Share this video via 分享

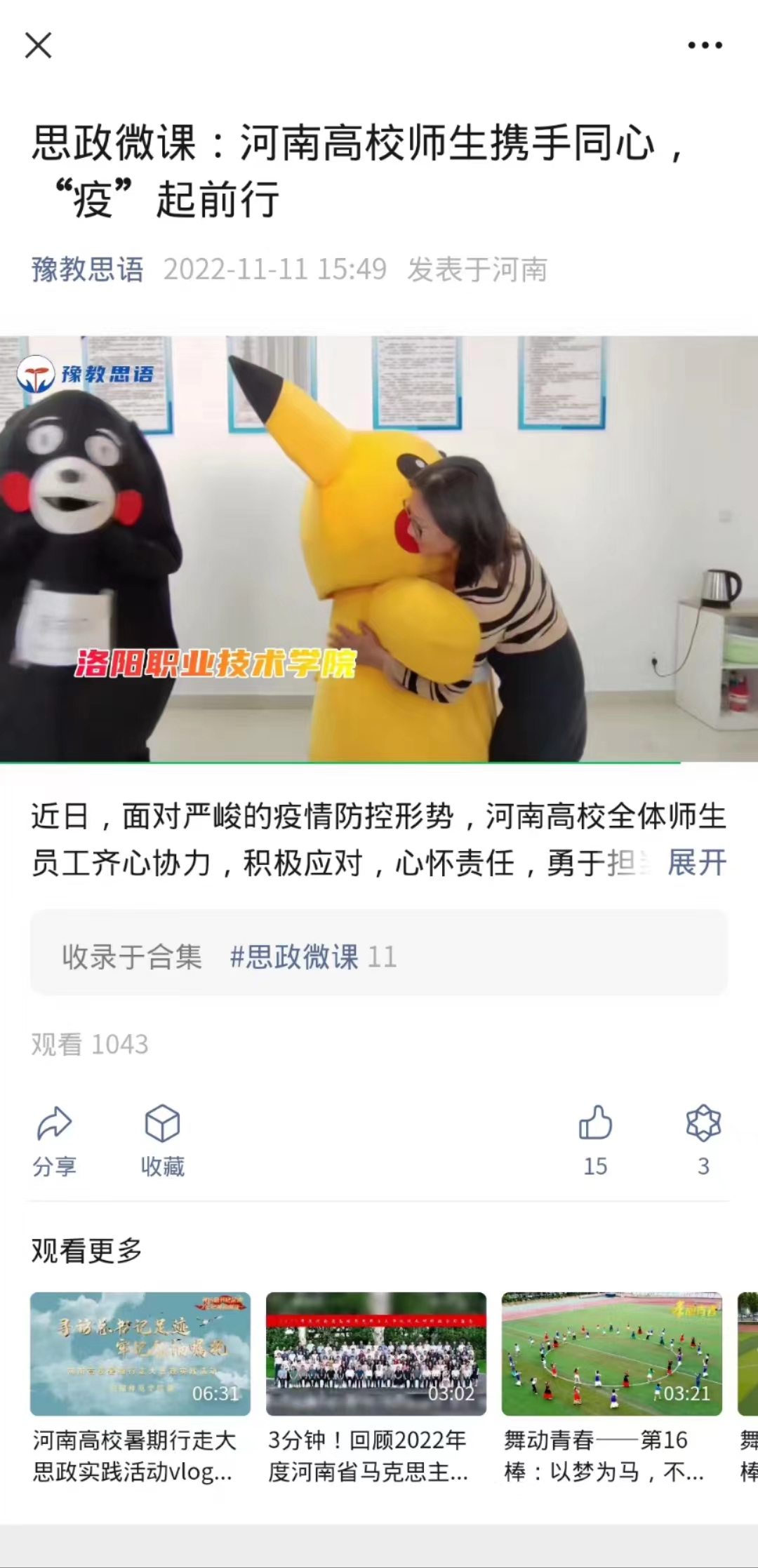click(x=55, y=1139)
